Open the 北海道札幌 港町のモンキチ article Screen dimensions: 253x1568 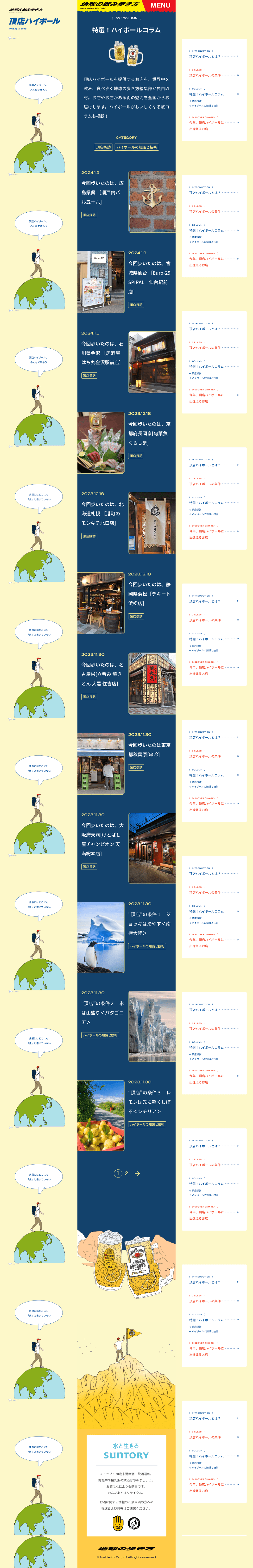(x=103, y=514)
